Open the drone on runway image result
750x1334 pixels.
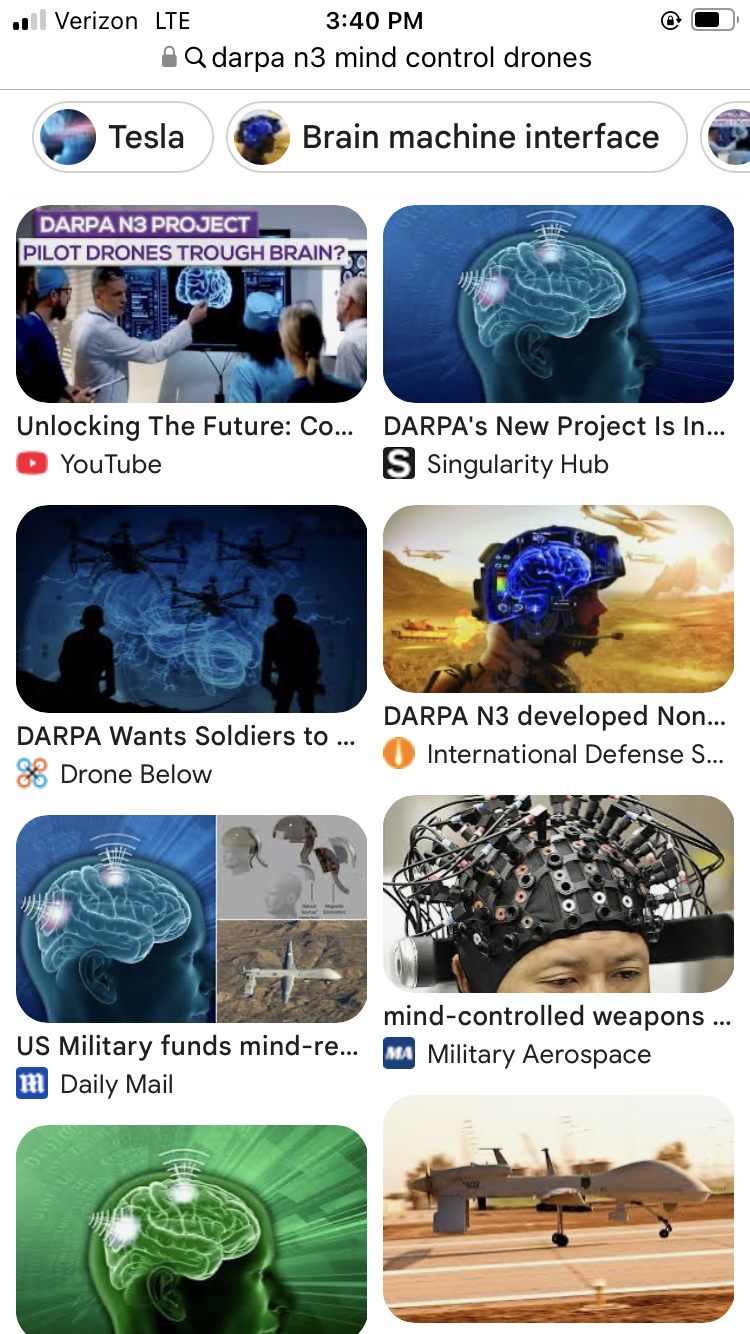[x=559, y=1209]
